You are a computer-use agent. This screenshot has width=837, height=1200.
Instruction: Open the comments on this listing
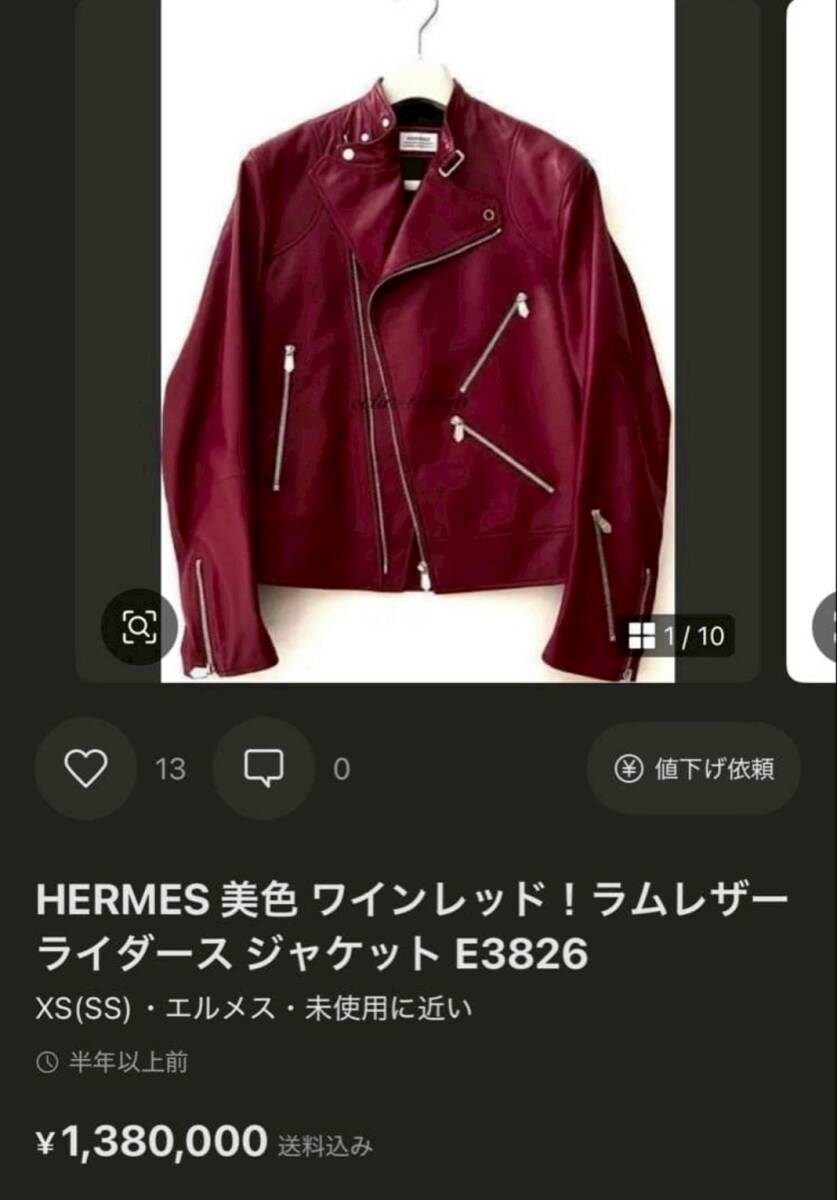point(264,768)
